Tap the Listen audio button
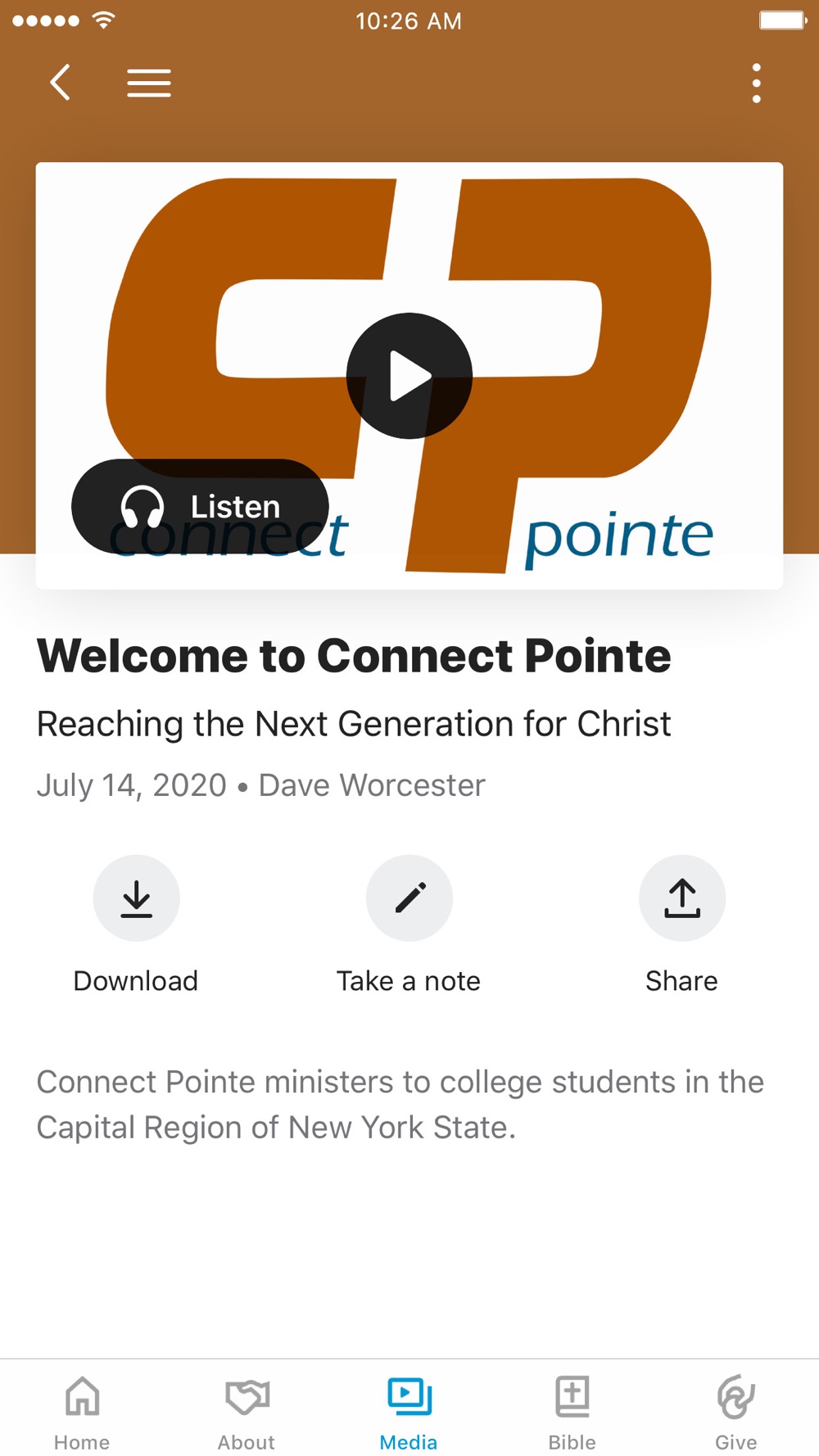The height and width of the screenshot is (1456, 819). 201,506
